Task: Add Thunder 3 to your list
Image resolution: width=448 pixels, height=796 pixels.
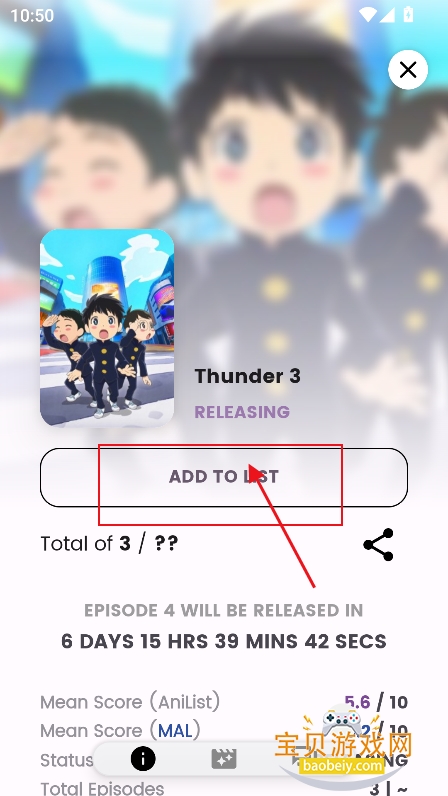Action: (x=224, y=477)
